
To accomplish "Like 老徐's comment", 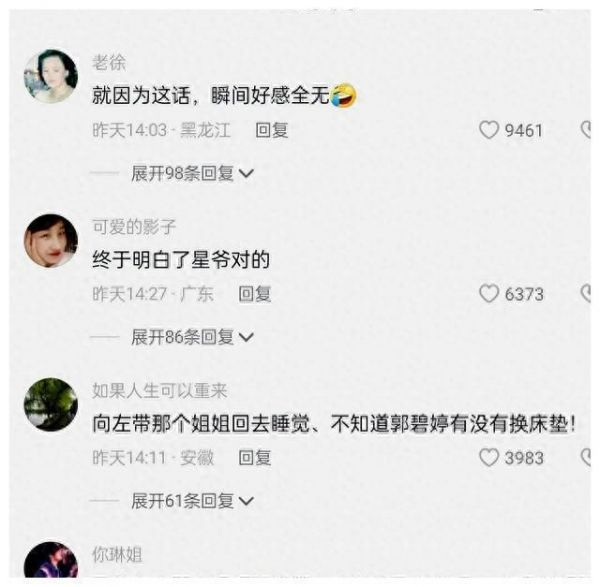I will (488, 130).
